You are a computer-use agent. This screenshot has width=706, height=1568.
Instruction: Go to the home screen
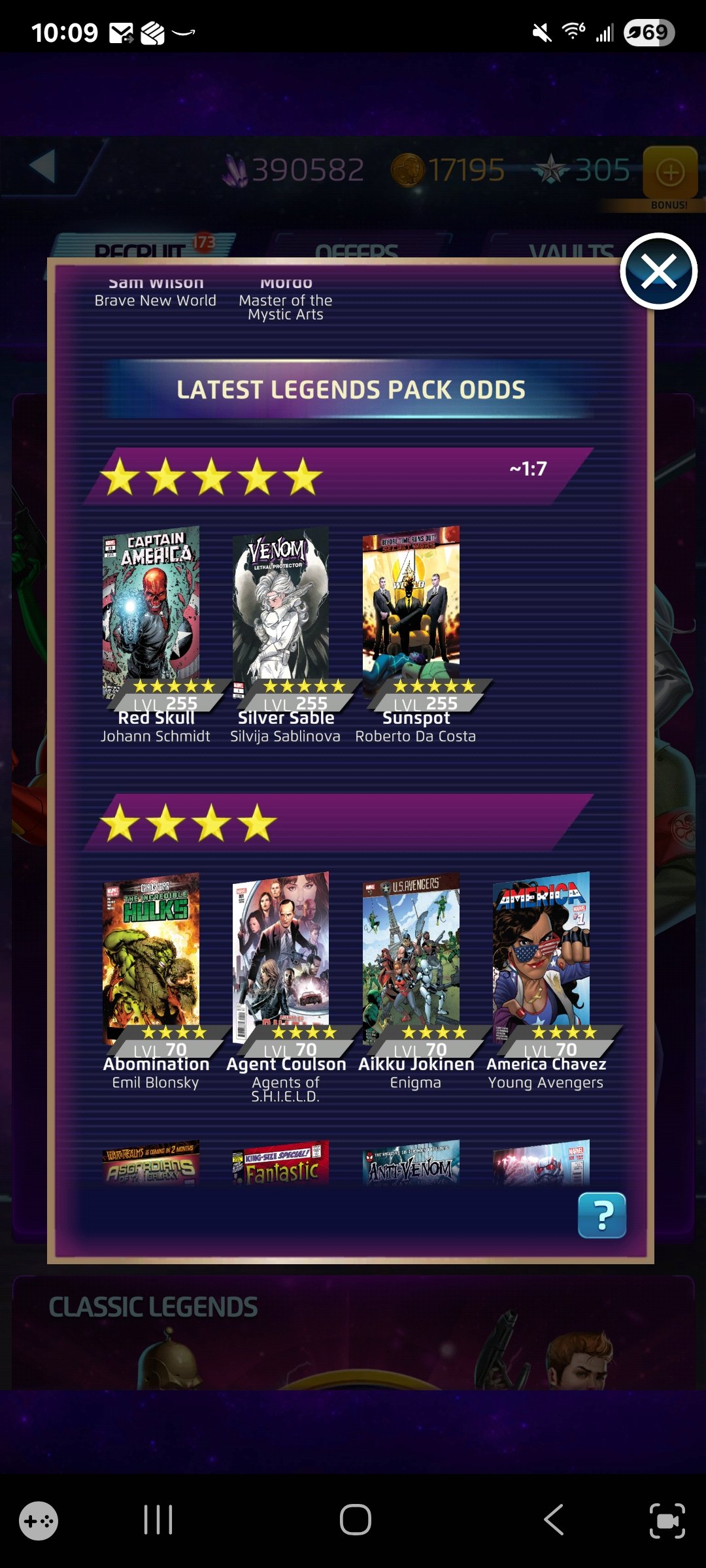tap(356, 1520)
